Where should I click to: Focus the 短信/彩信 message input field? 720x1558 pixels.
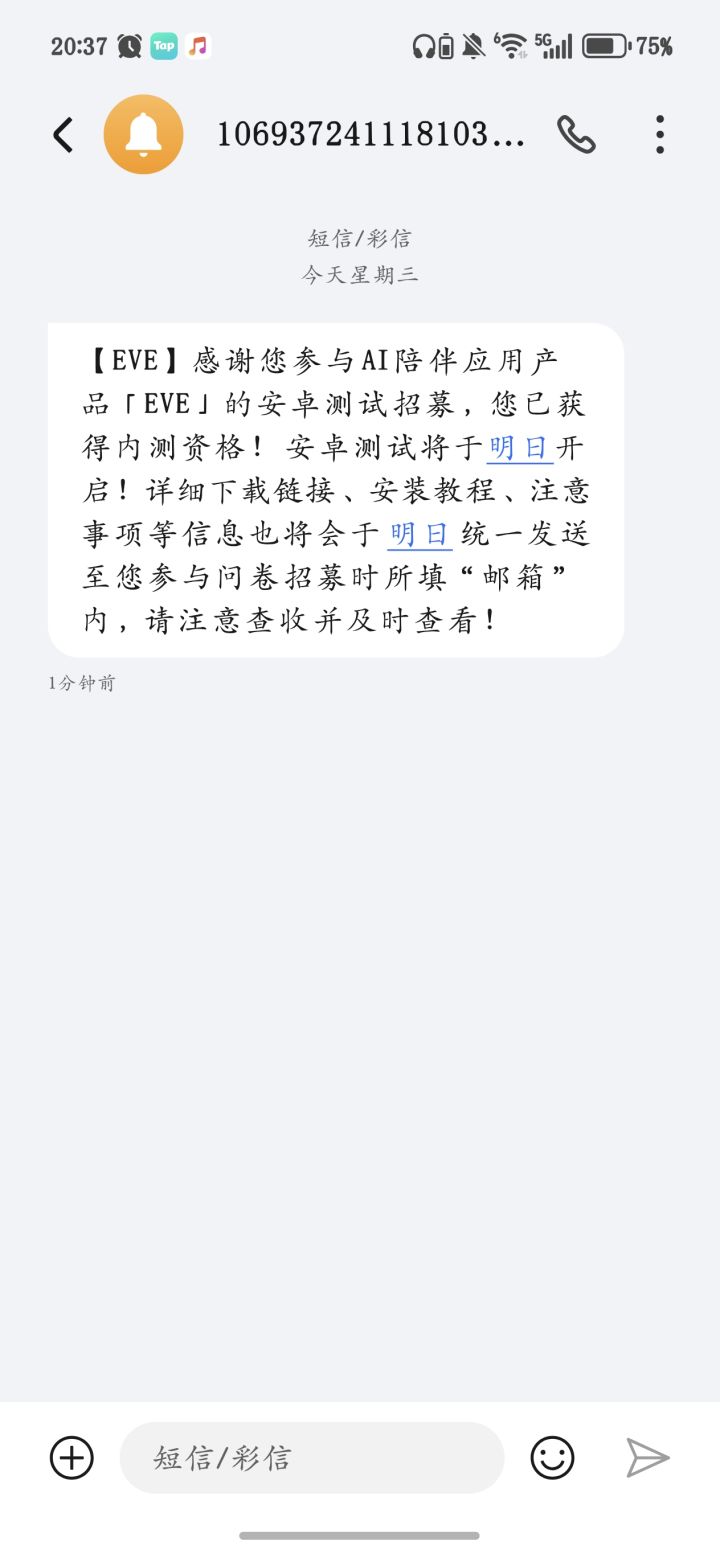pos(312,1457)
